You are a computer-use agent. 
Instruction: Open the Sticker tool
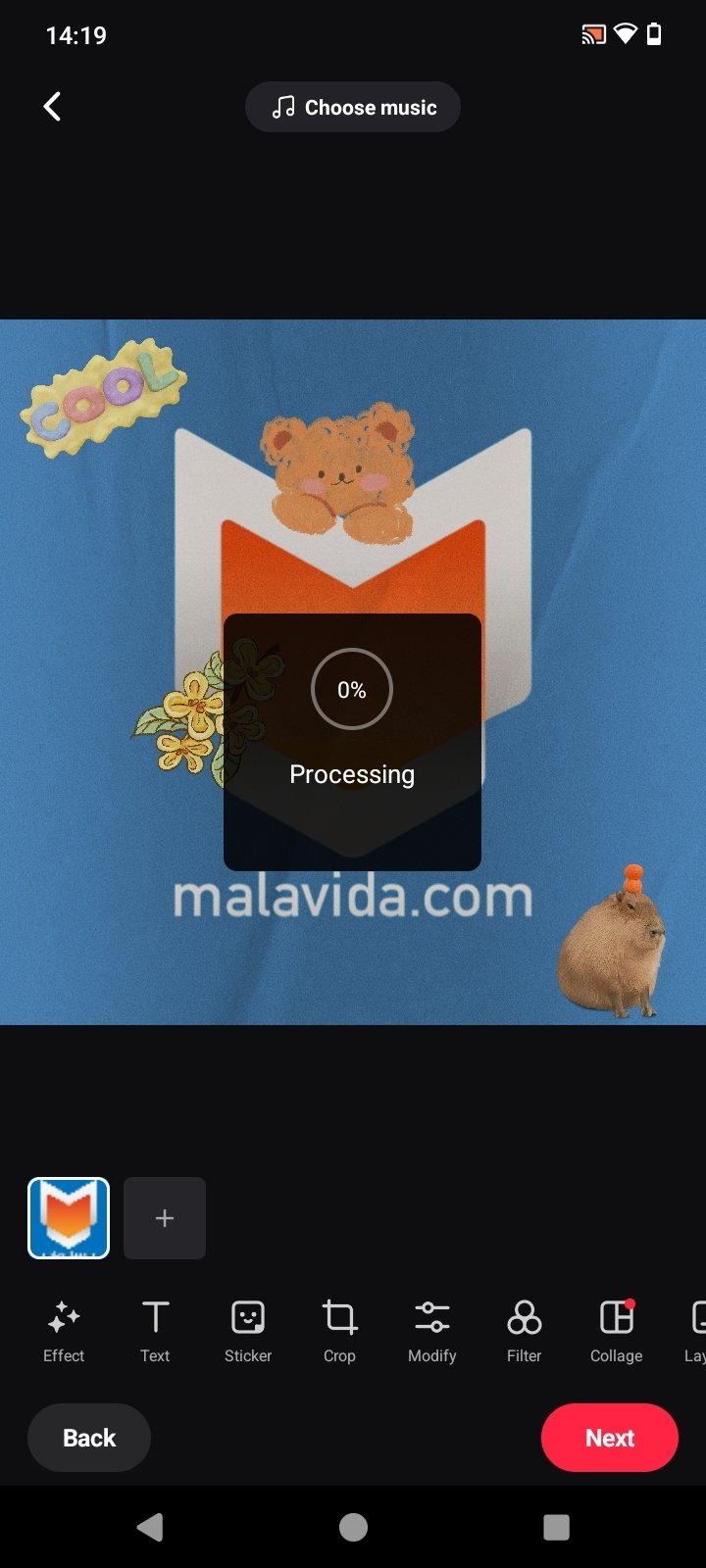pos(248,1330)
